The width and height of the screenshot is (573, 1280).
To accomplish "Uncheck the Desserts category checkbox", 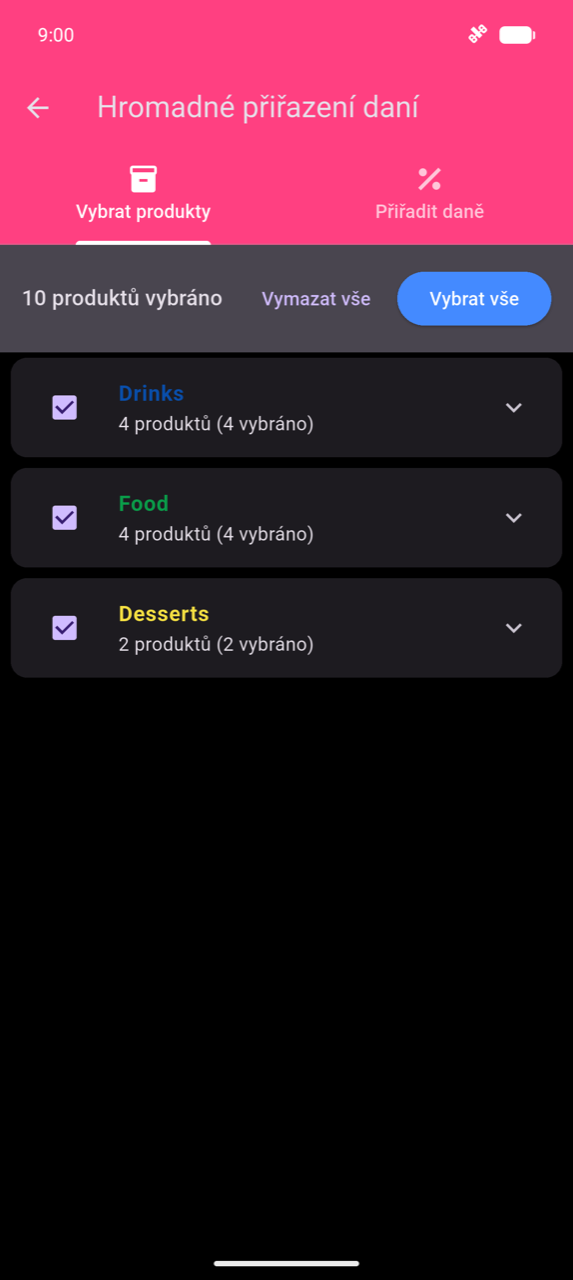I will pyautogui.click(x=64, y=628).
